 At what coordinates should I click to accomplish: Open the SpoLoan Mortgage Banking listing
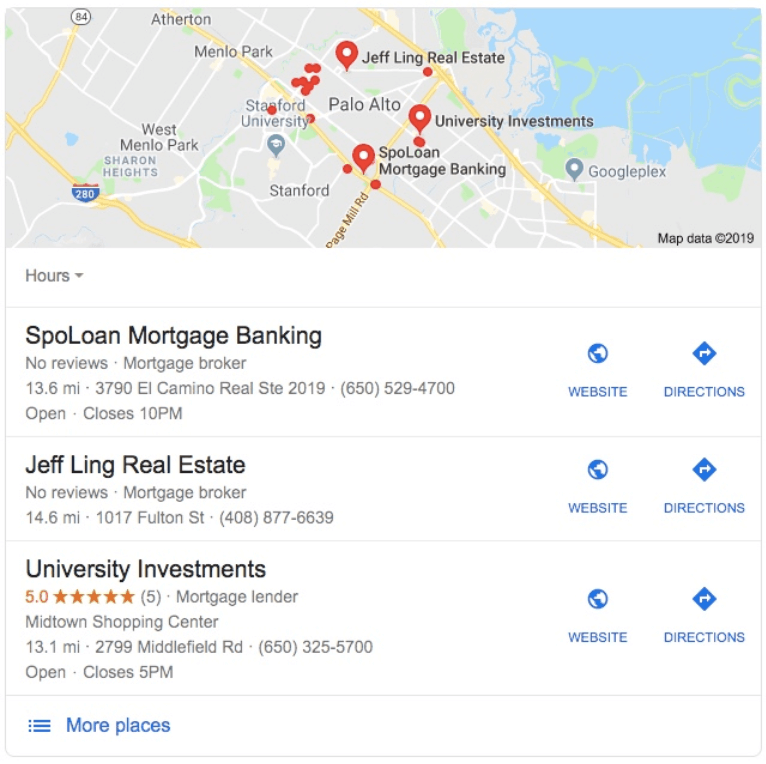(x=173, y=336)
